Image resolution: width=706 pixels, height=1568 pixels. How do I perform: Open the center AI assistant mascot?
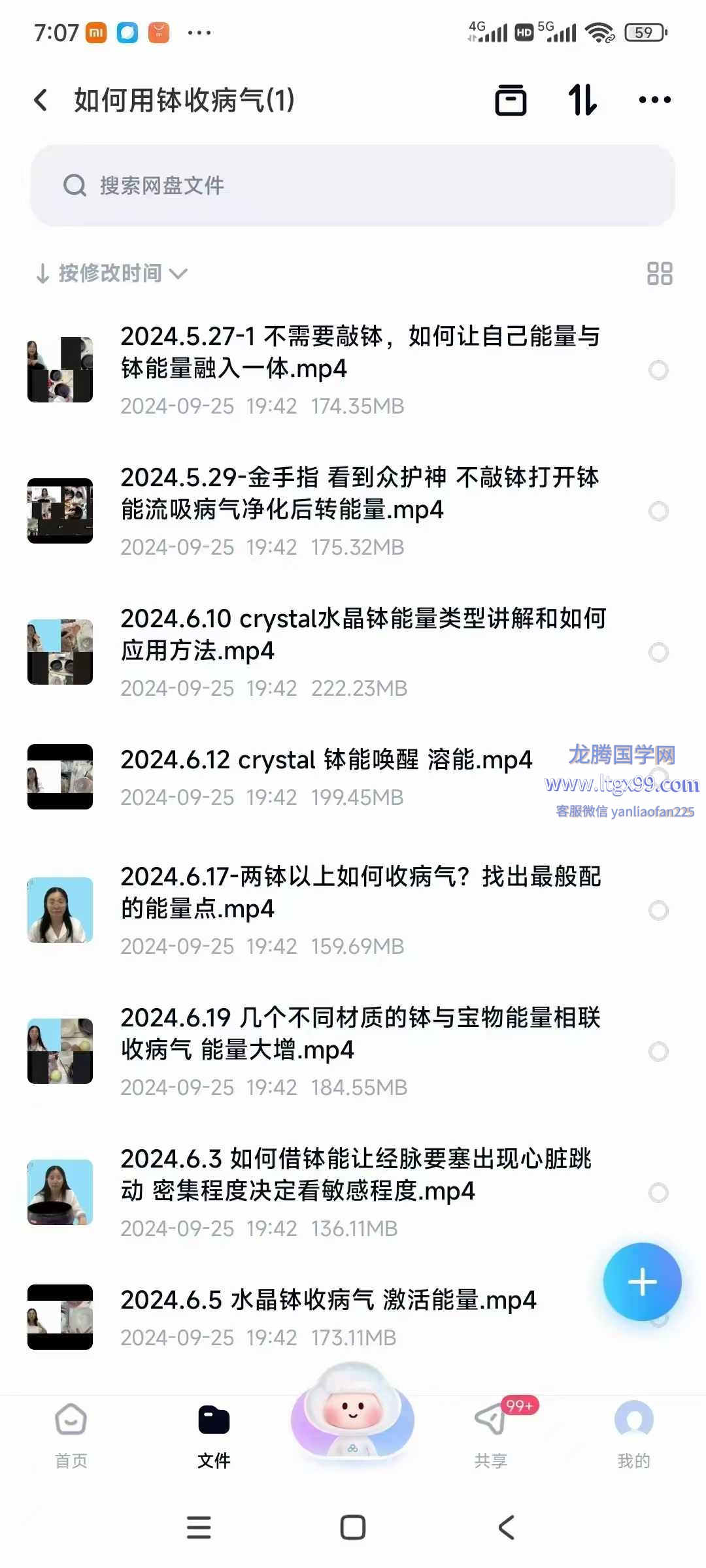[353, 1411]
